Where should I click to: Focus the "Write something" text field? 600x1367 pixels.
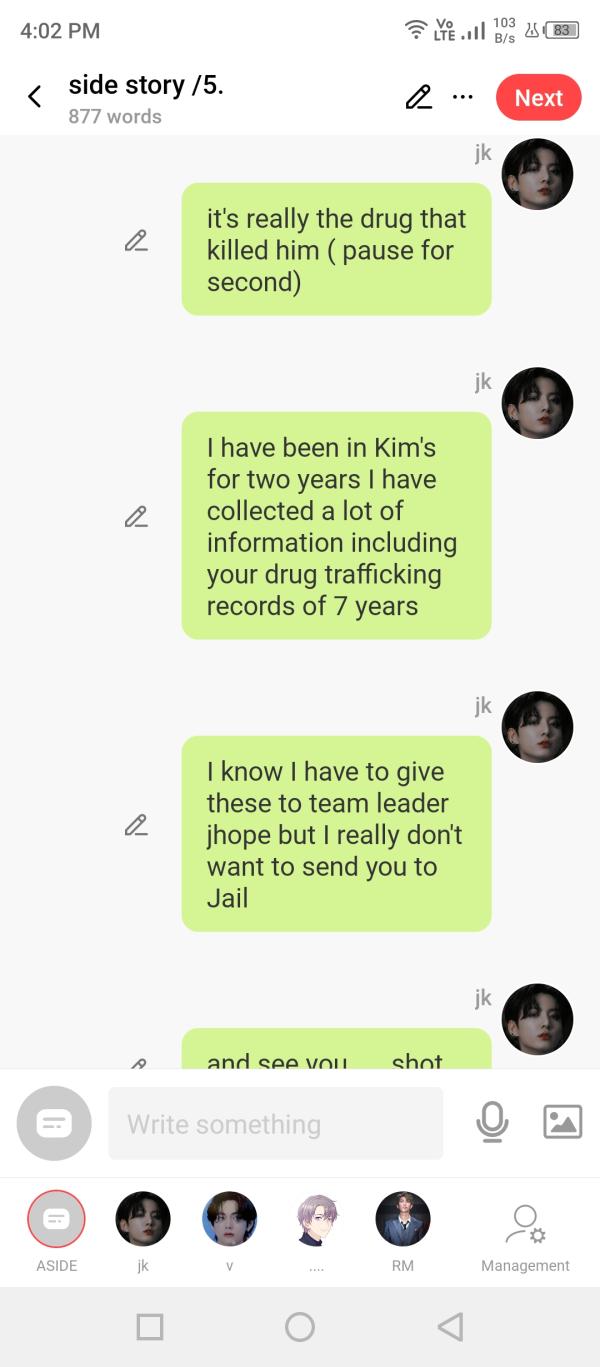coord(275,1124)
